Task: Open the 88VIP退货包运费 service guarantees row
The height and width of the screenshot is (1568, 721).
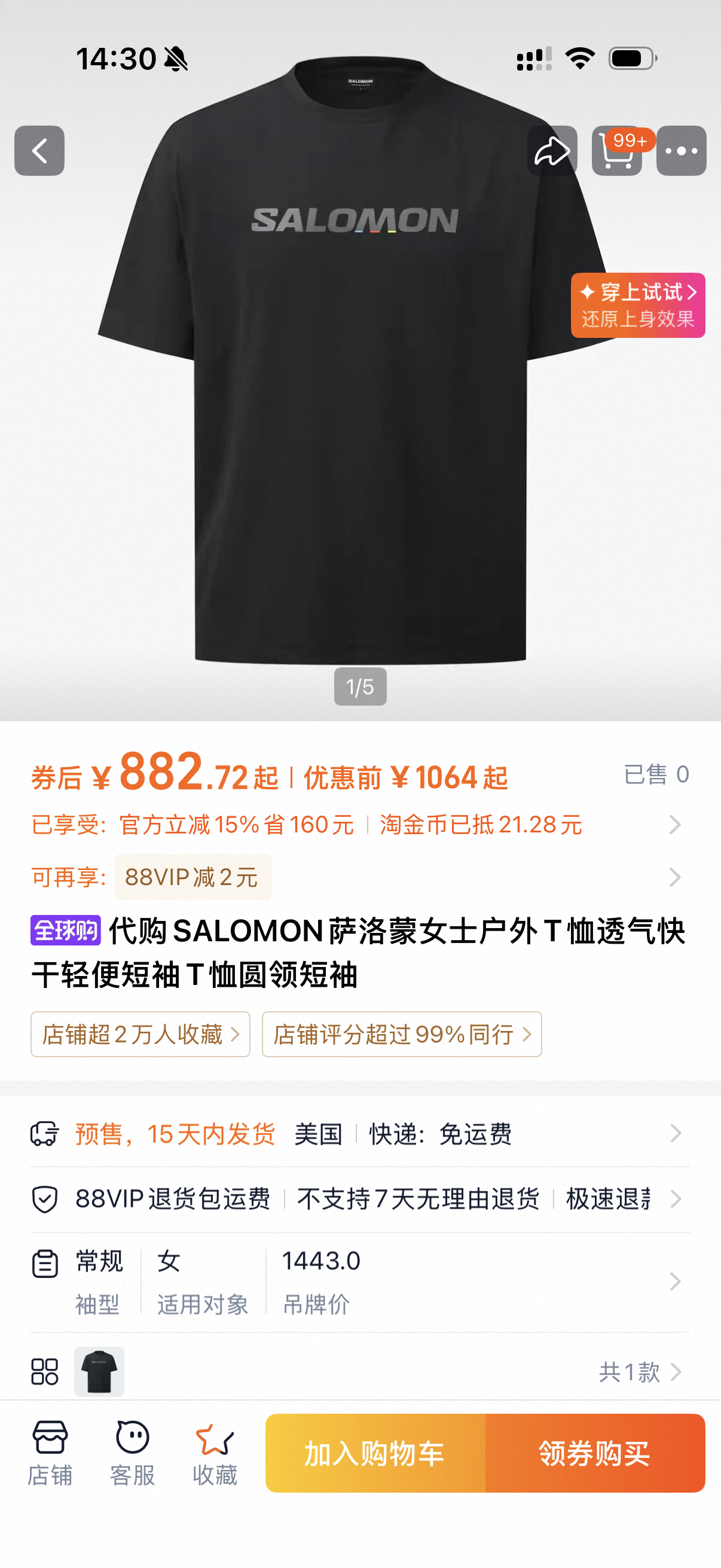Action: tap(360, 1199)
